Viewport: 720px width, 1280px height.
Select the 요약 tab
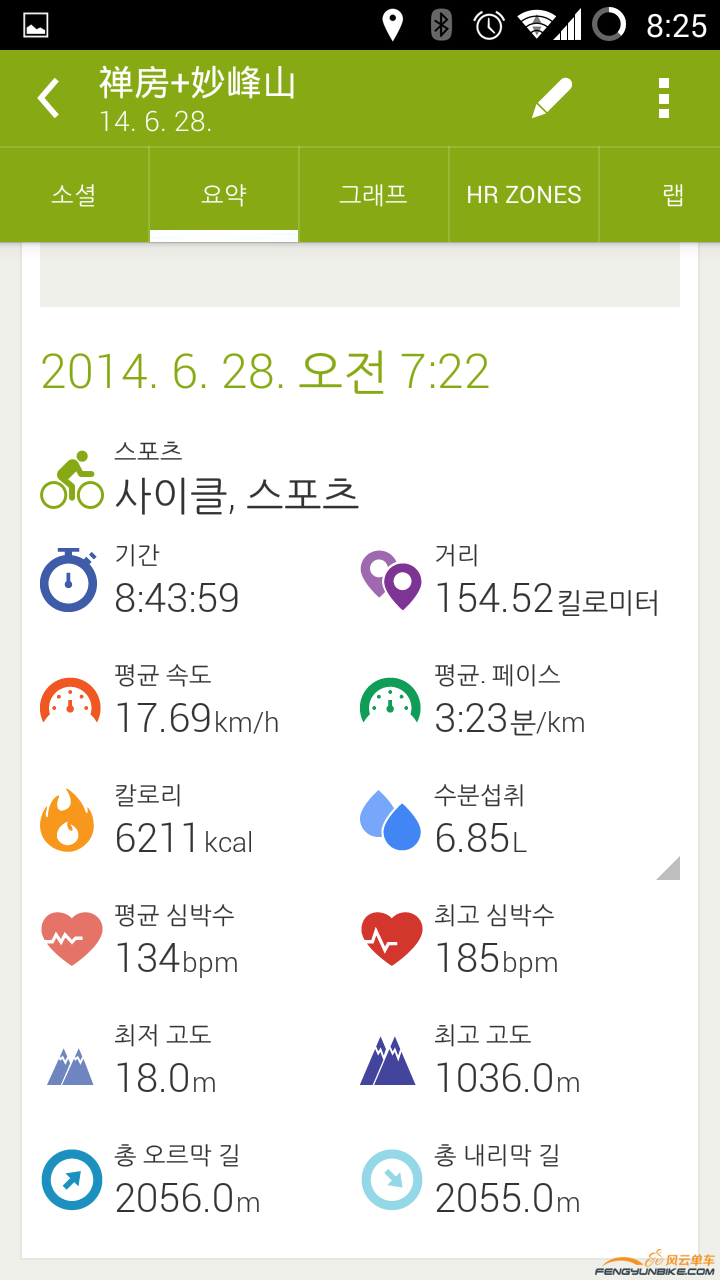tap(224, 194)
